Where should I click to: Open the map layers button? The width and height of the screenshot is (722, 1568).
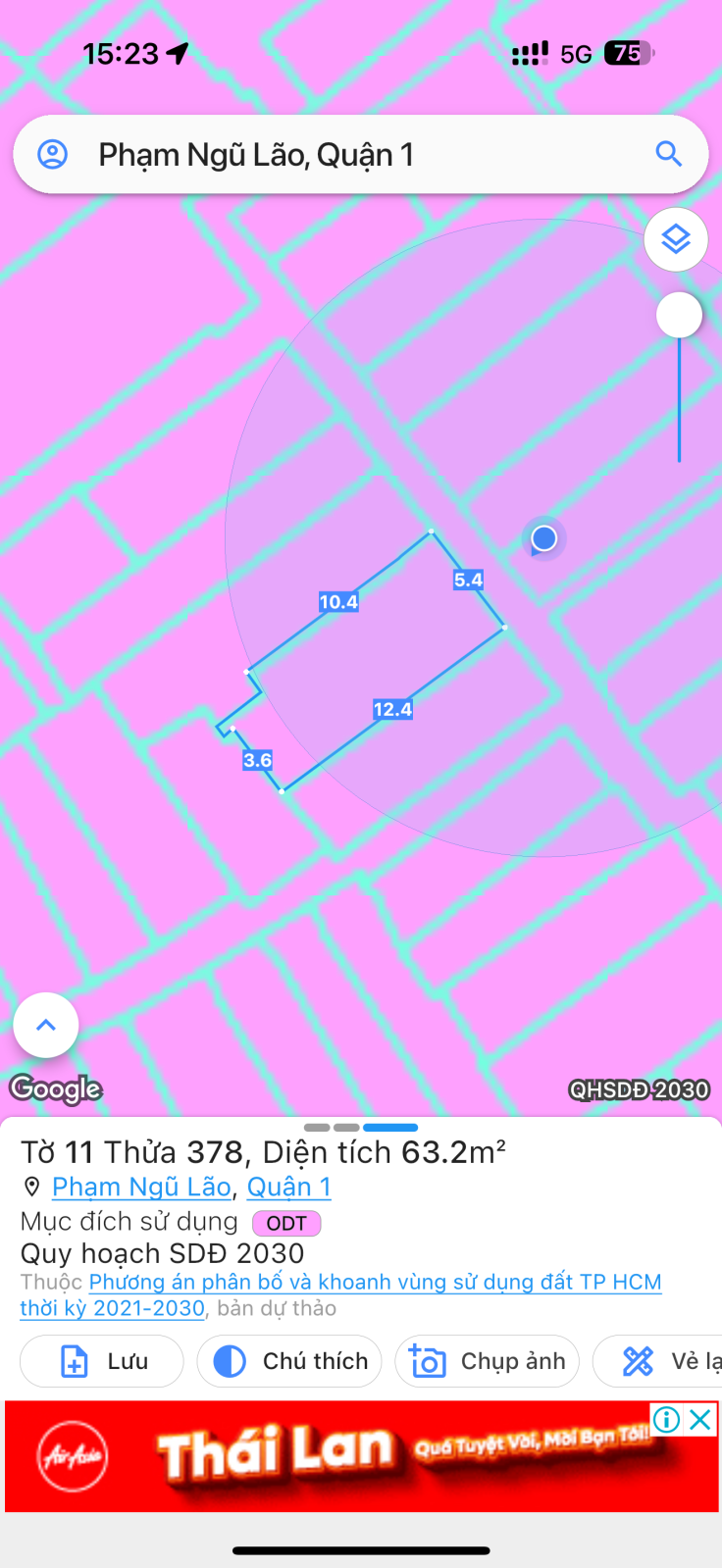(x=676, y=239)
